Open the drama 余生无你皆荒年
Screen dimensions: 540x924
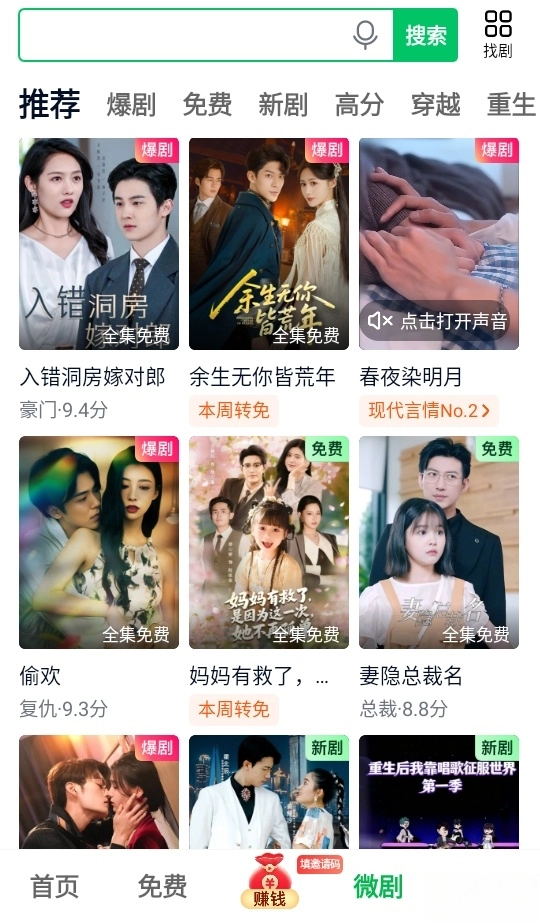coord(269,243)
